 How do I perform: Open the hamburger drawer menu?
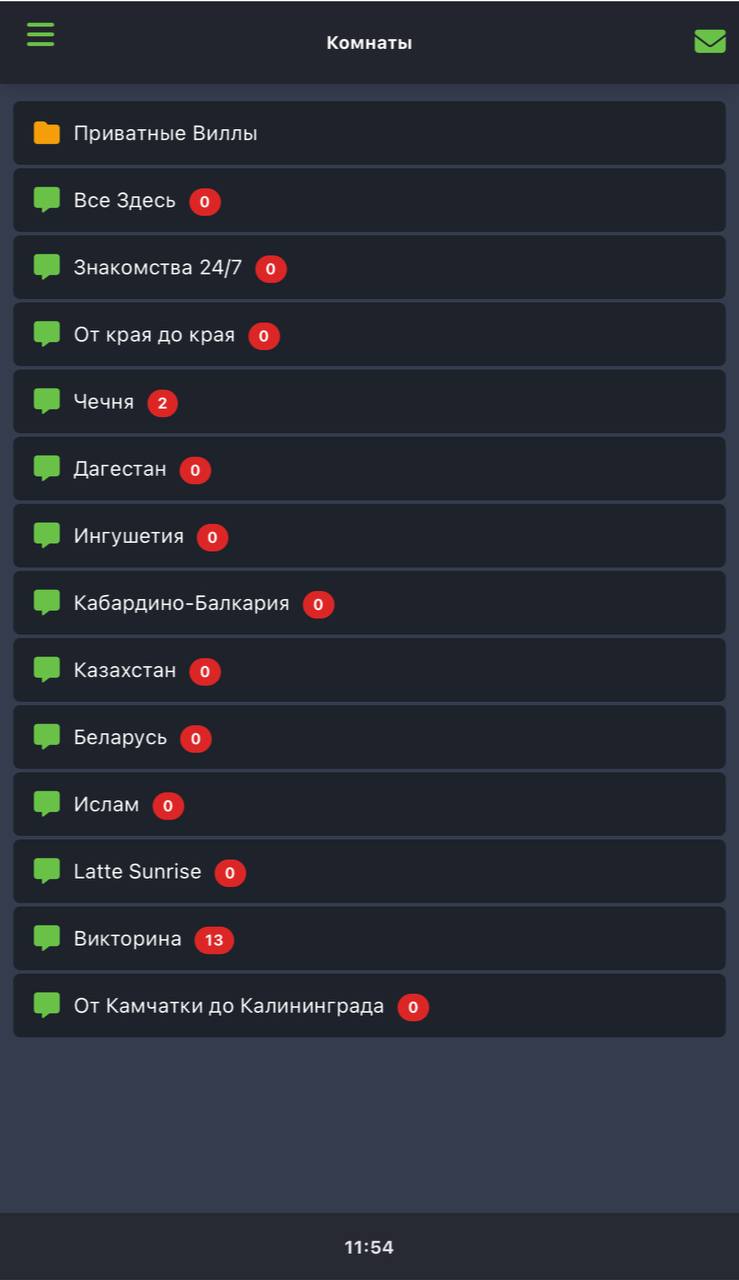[40, 34]
